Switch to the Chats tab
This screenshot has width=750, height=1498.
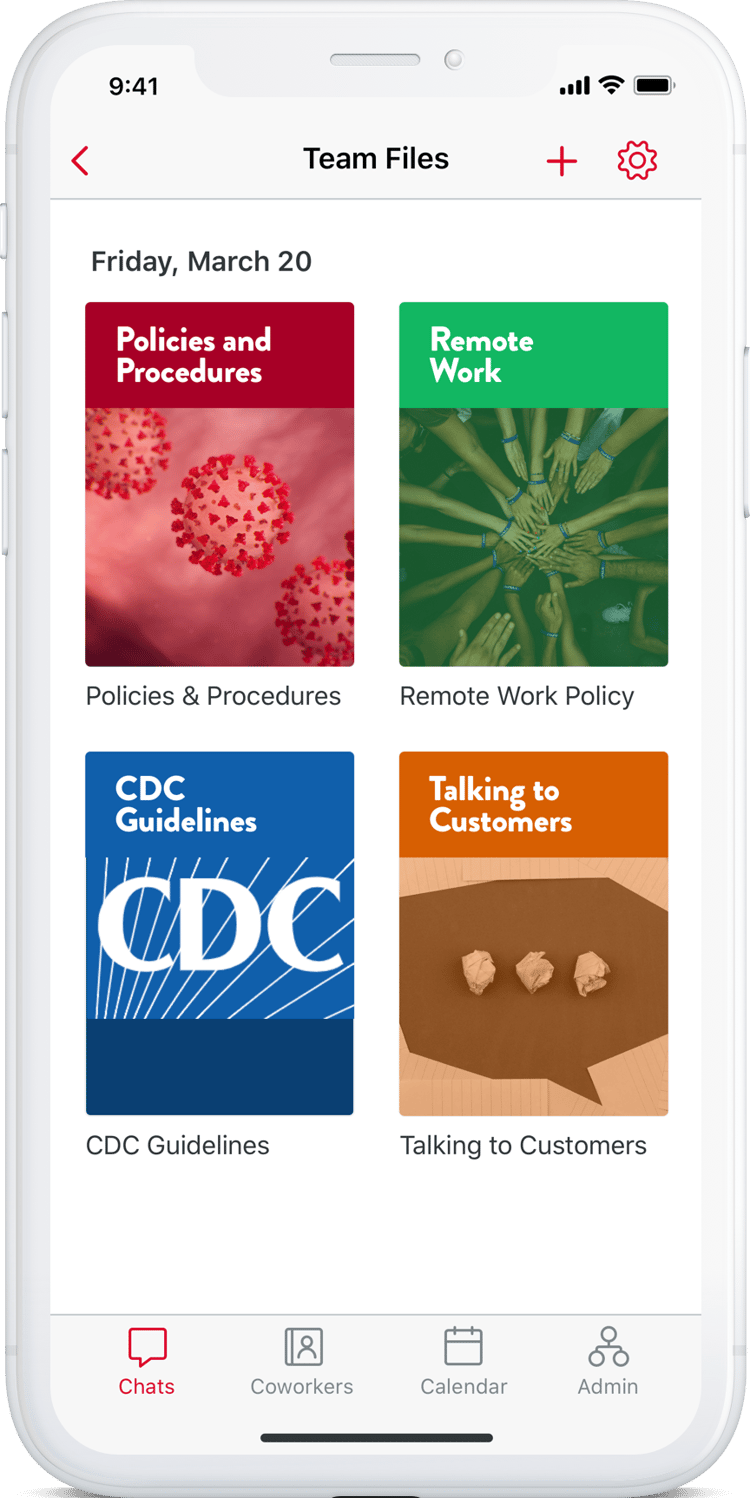[x=147, y=1360]
